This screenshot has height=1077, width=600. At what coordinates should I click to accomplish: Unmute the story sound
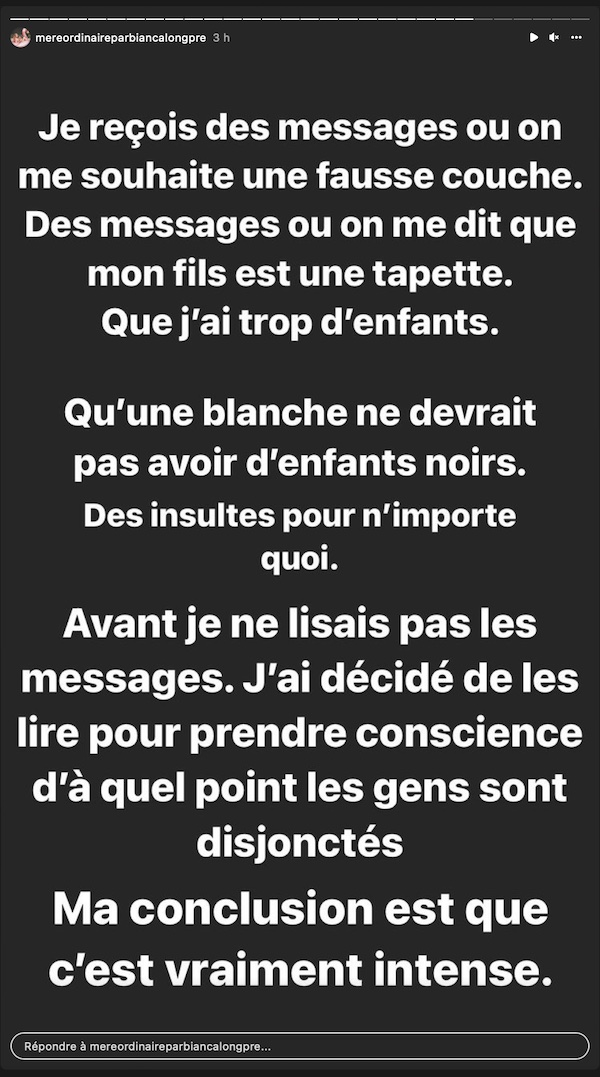coord(554,38)
